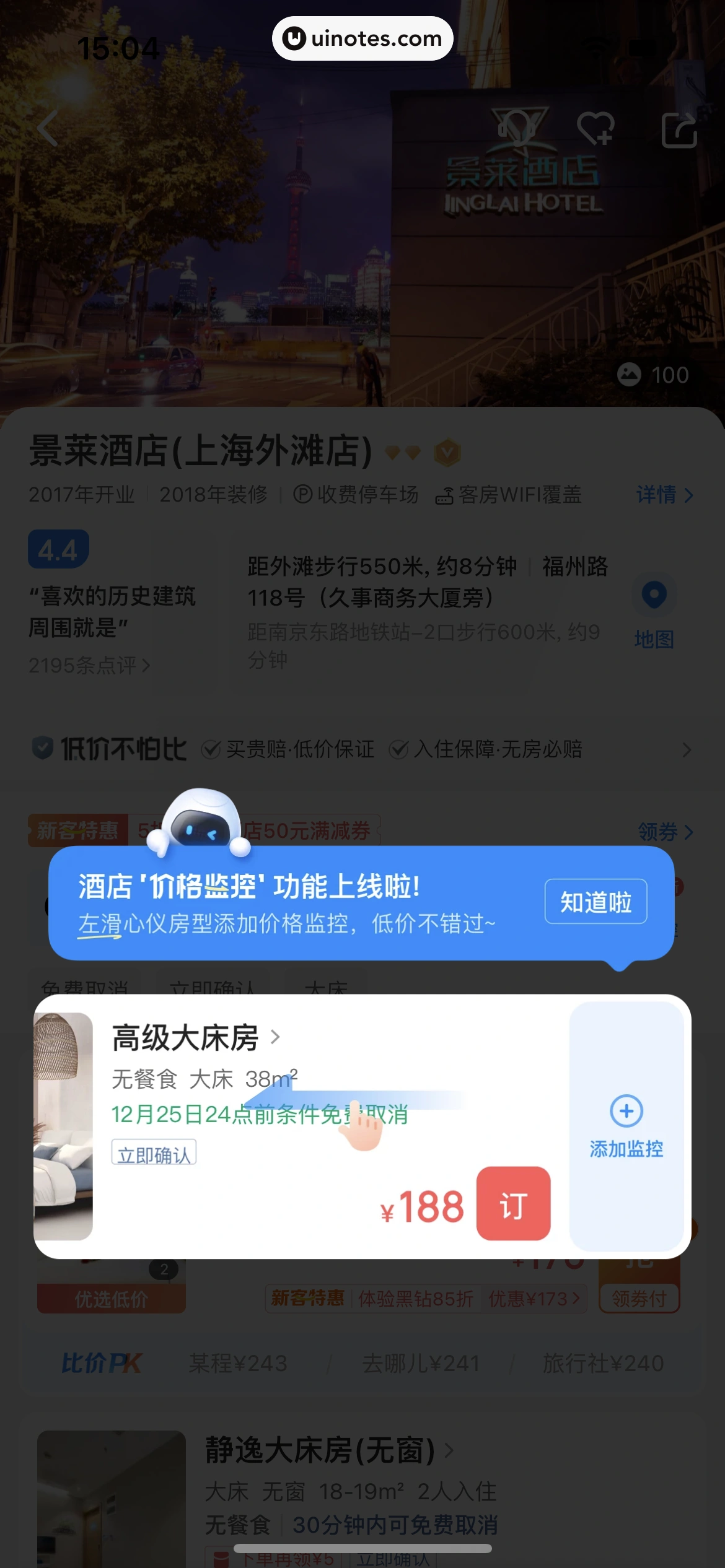Add hotel to favorites with heart icon

(595, 129)
